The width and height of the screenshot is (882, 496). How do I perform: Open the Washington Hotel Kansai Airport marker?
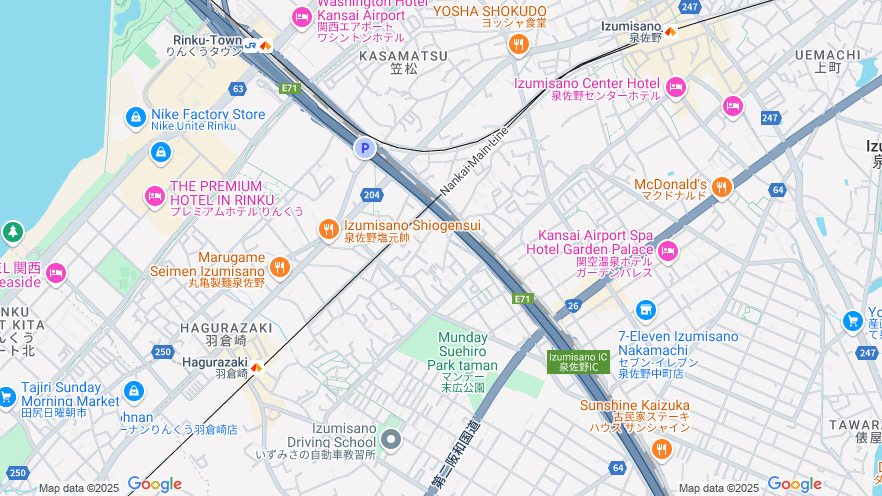pyautogui.click(x=302, y=17)
